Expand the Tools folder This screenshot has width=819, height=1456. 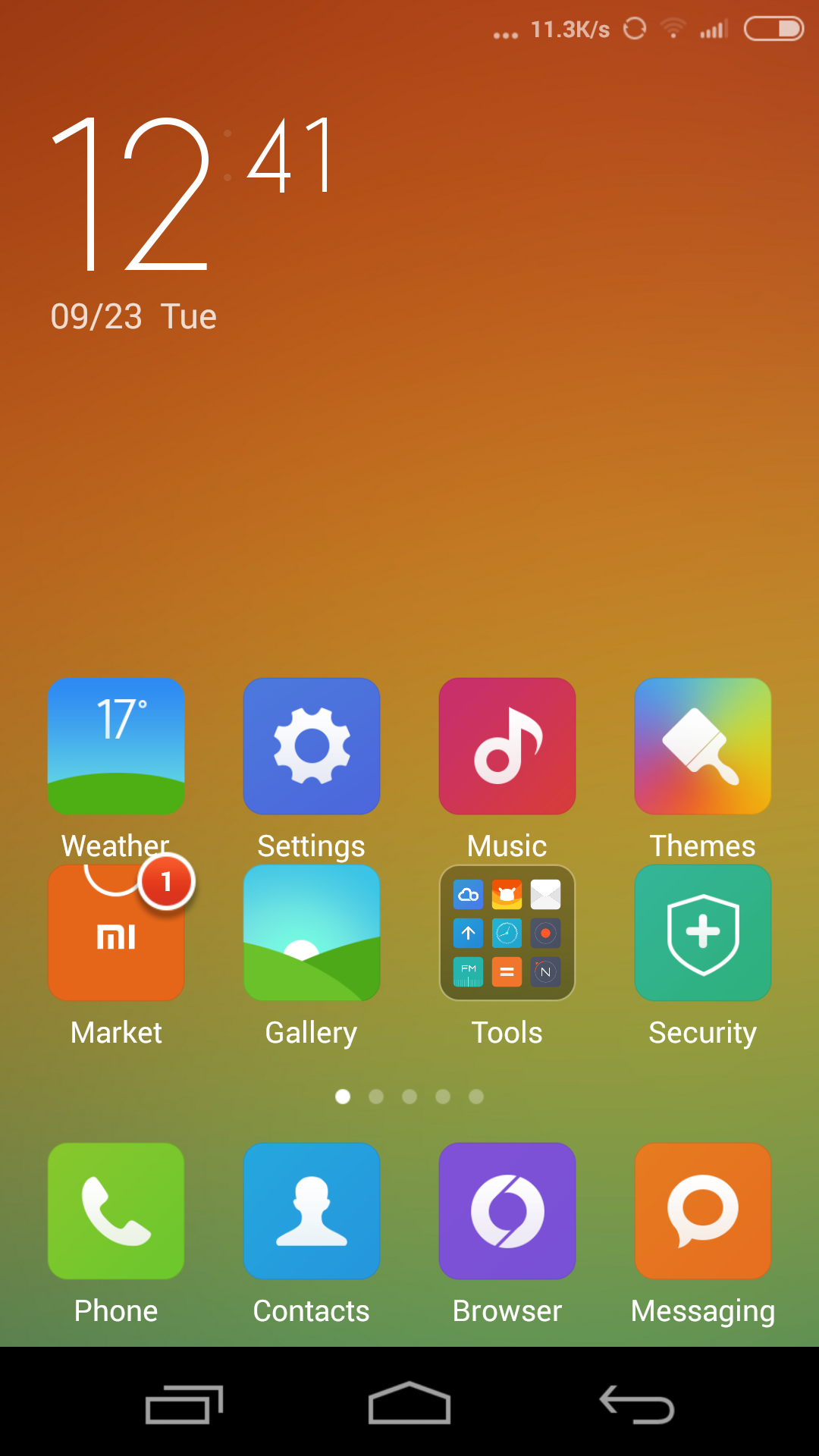[507, 933]
